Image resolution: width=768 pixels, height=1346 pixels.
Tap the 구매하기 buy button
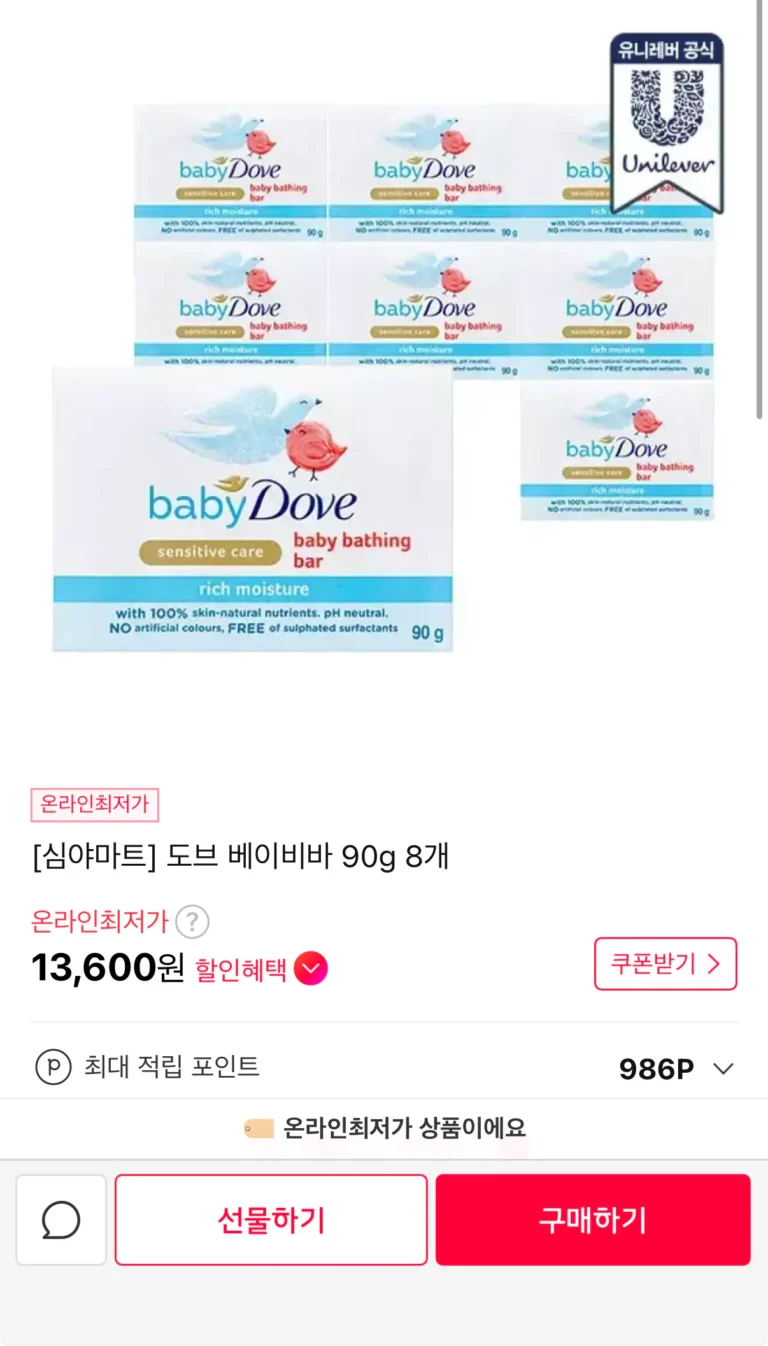point(592,1219)
